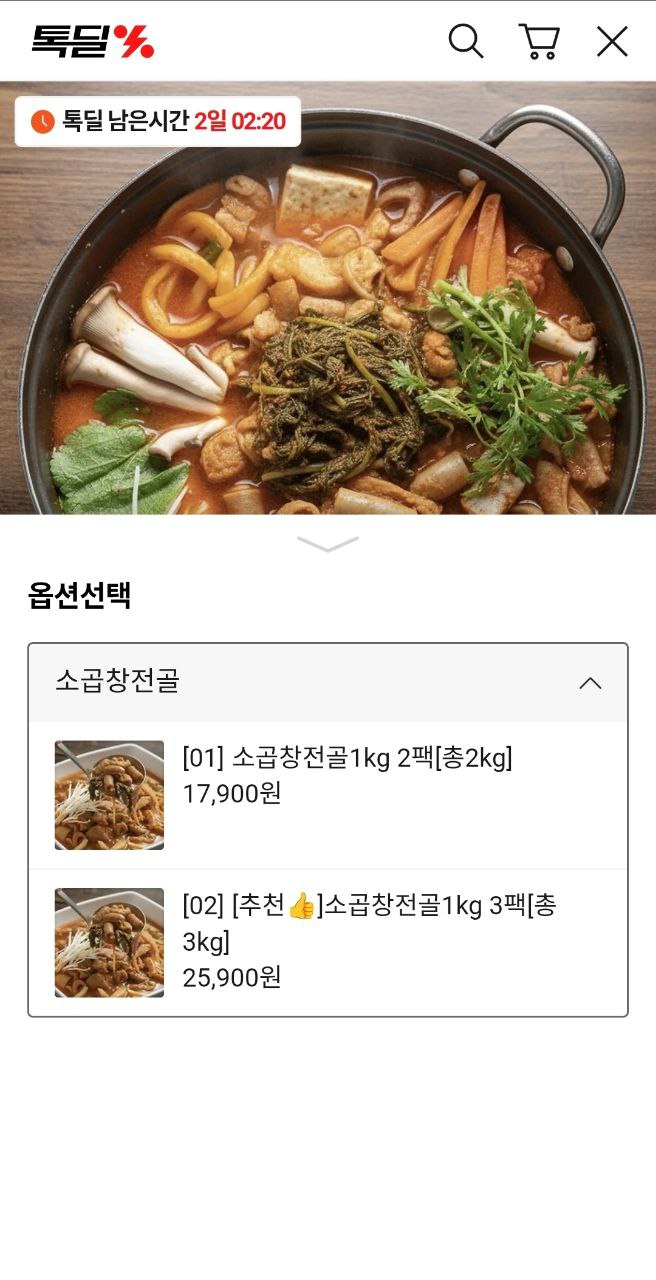656x1280 pixels.
Task: Open the shopping cart
Action: [x=539, y=42]
